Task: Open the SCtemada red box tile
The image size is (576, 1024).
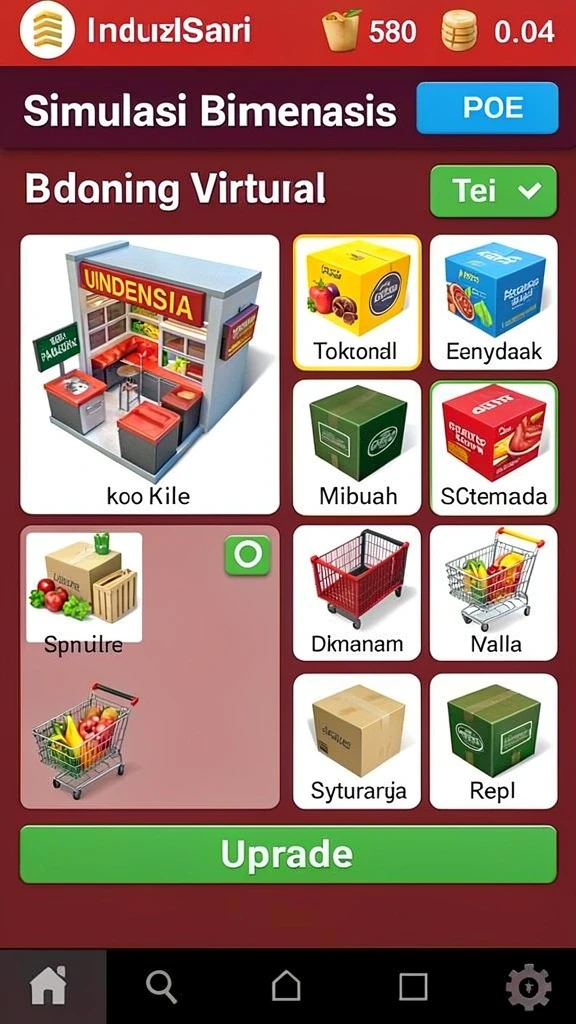Action: point(494,447)
